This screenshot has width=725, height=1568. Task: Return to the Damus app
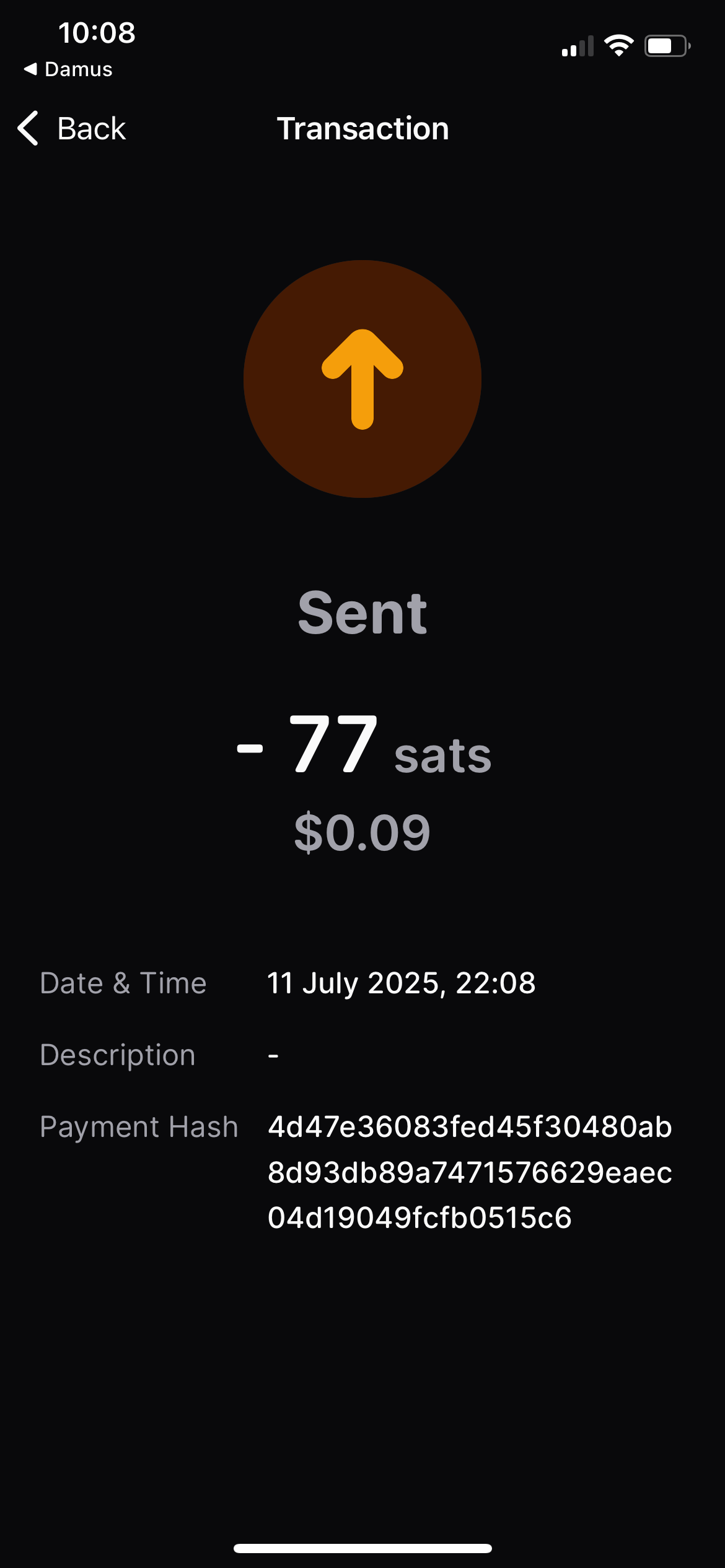coord(68,69)
